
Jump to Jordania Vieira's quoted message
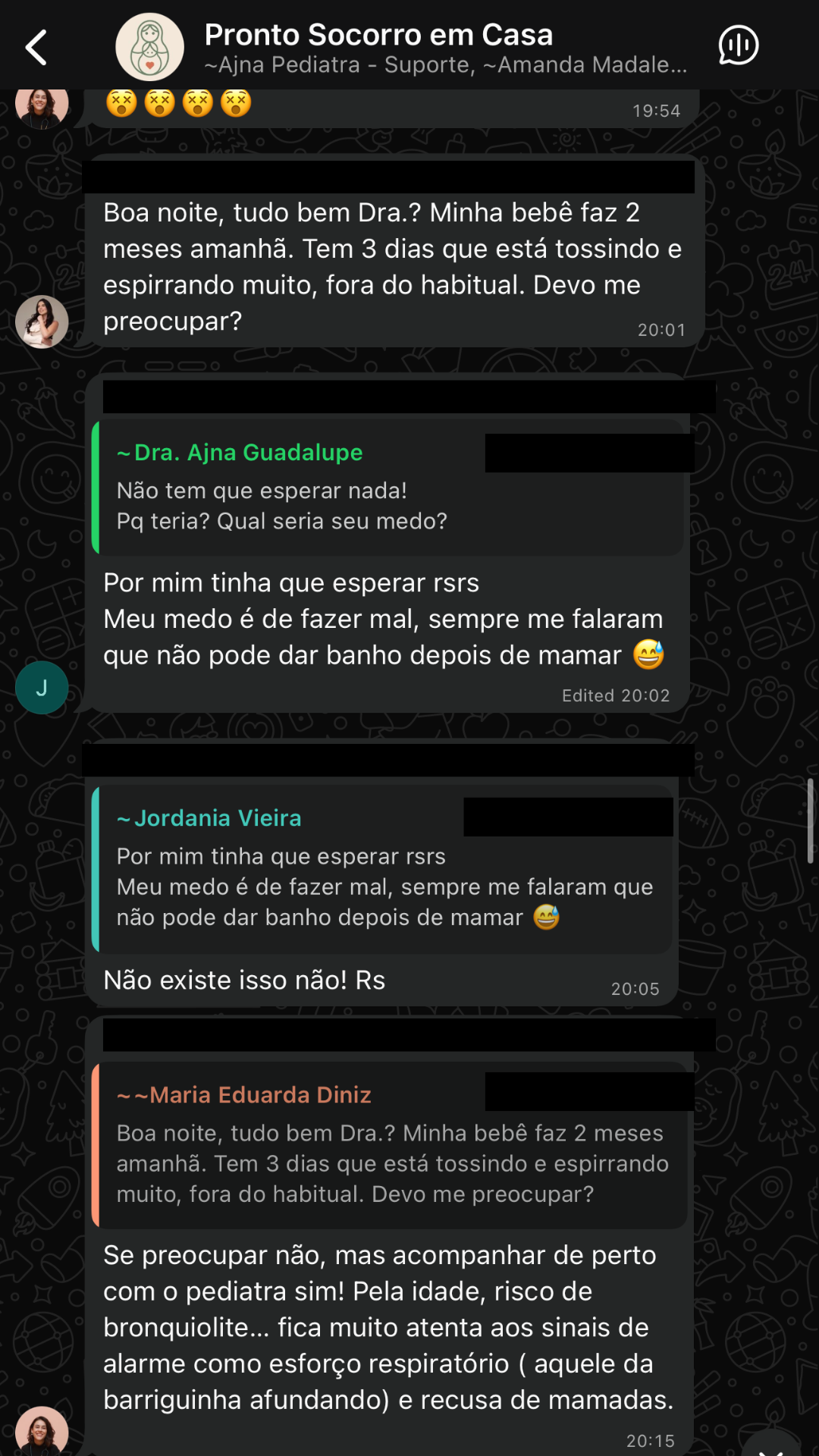coord(383,868)
